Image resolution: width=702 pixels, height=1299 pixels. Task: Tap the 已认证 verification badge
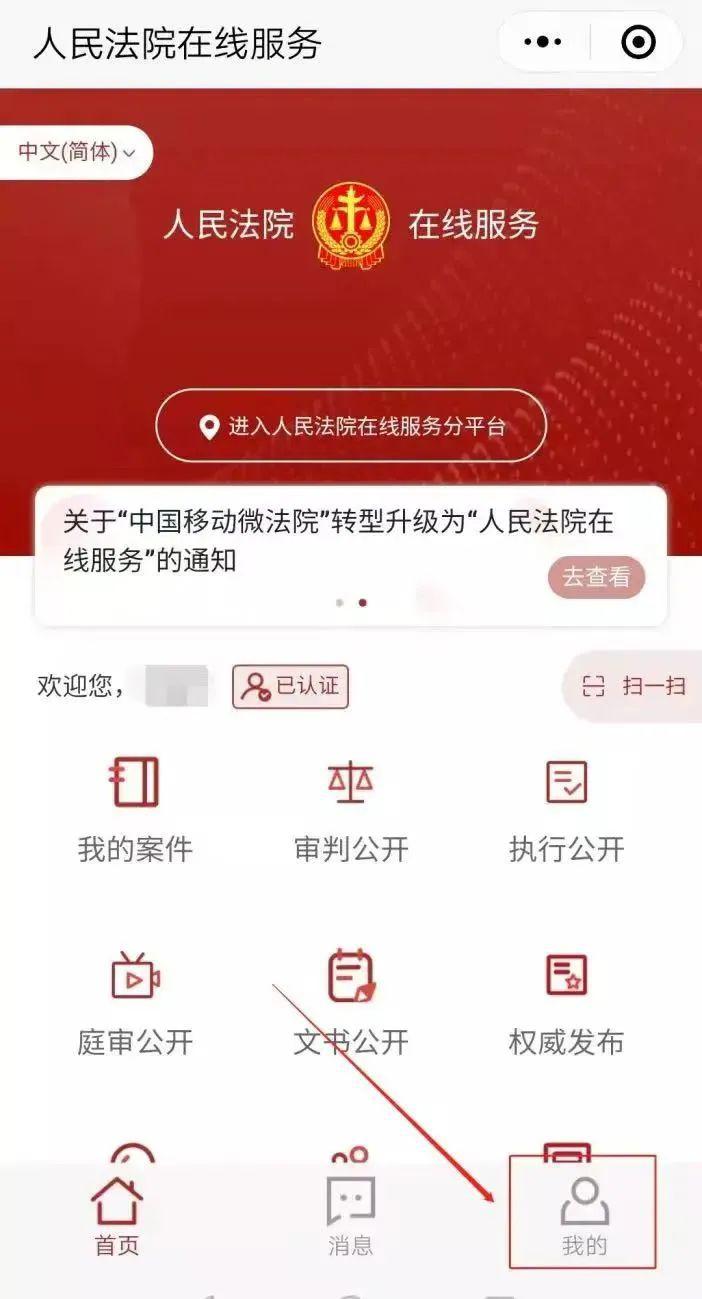291,686
